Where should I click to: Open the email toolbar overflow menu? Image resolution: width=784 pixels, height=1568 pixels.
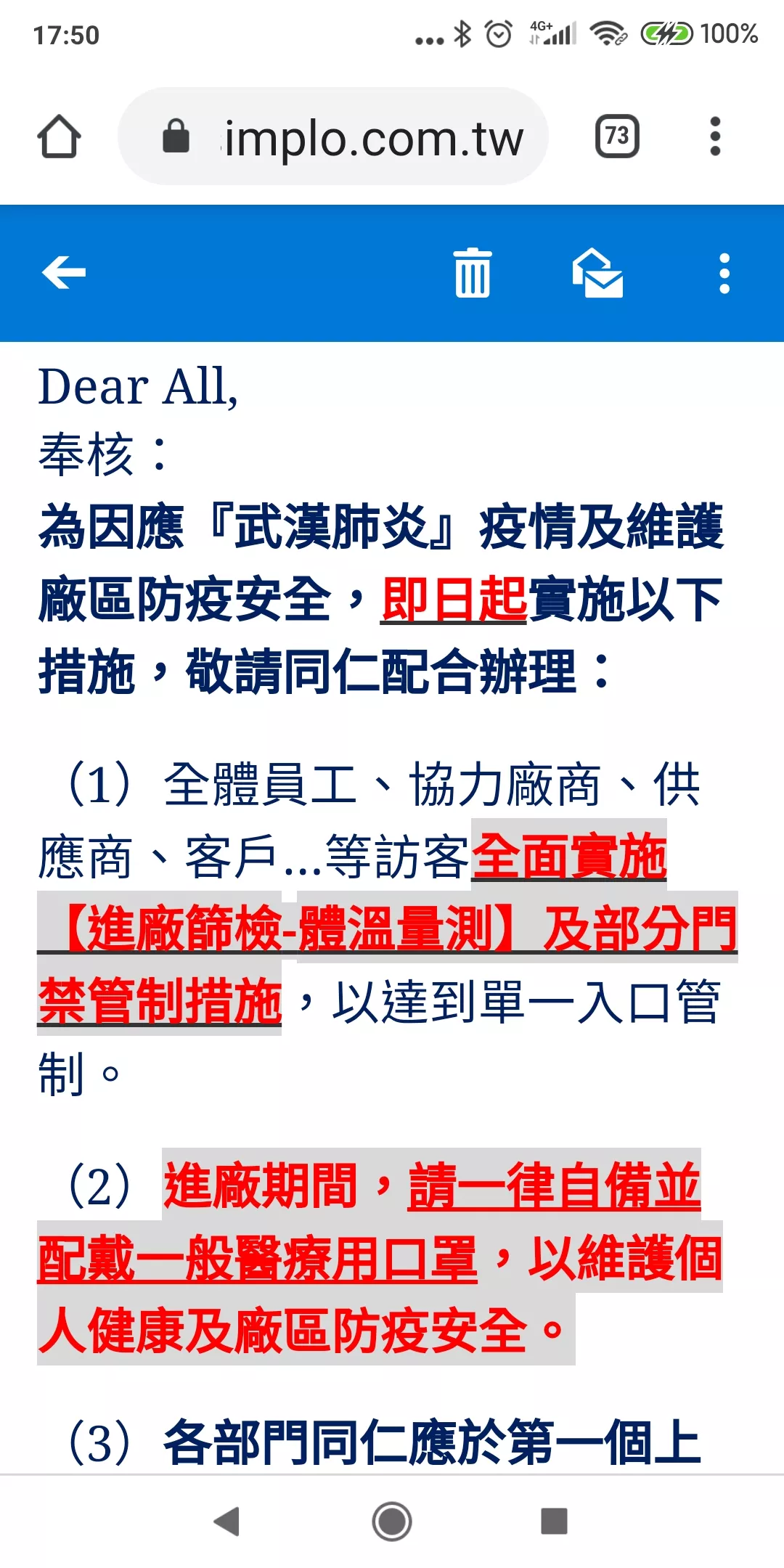pyautogui.click(x=724, y=273)
